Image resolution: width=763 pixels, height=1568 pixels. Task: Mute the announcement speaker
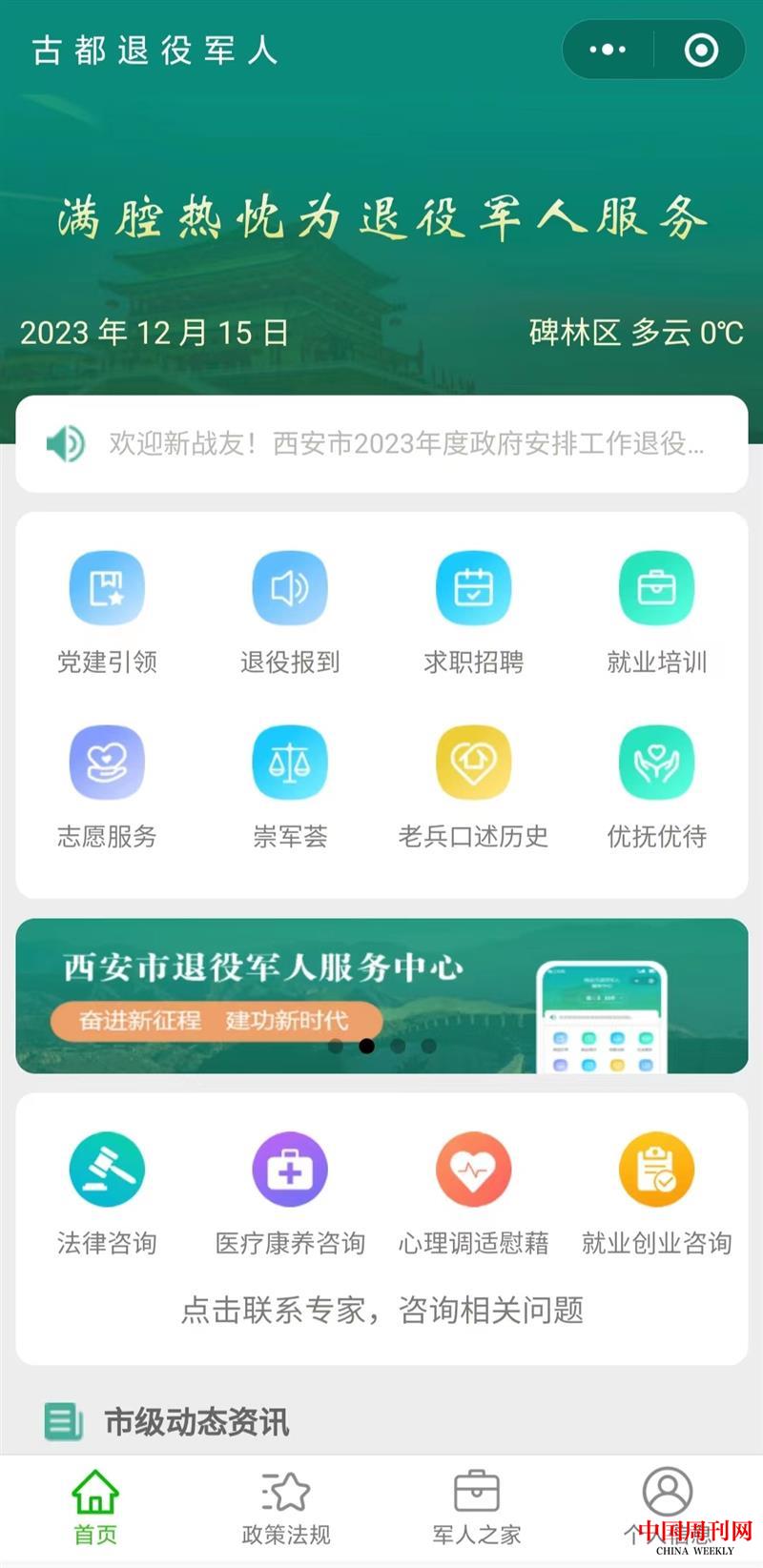click(x=63, y=442)
